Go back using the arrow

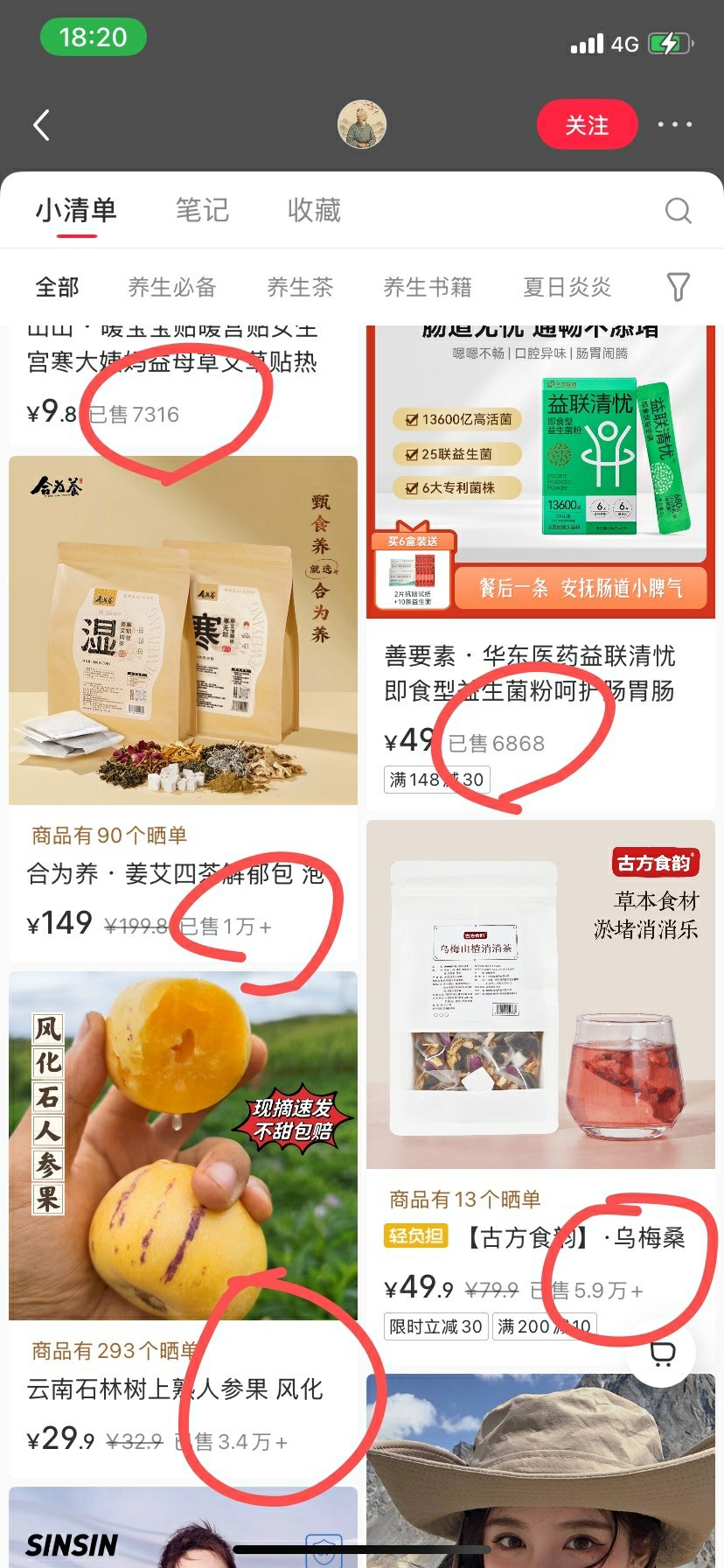coord(41,125)
